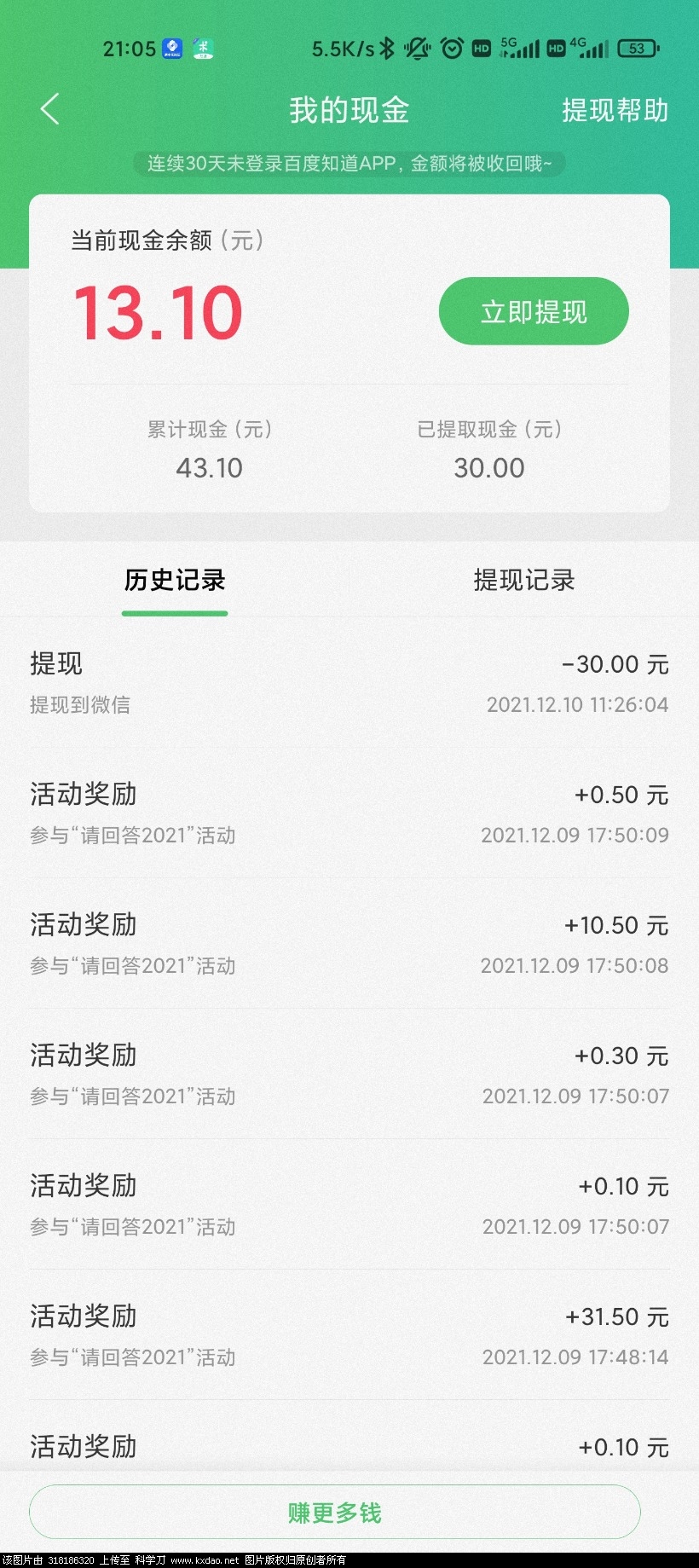Image resolution: width=699 pixels, height=1568 pixels.
Task: Switch to the 历史记录 tab
Action: (175, 581)
